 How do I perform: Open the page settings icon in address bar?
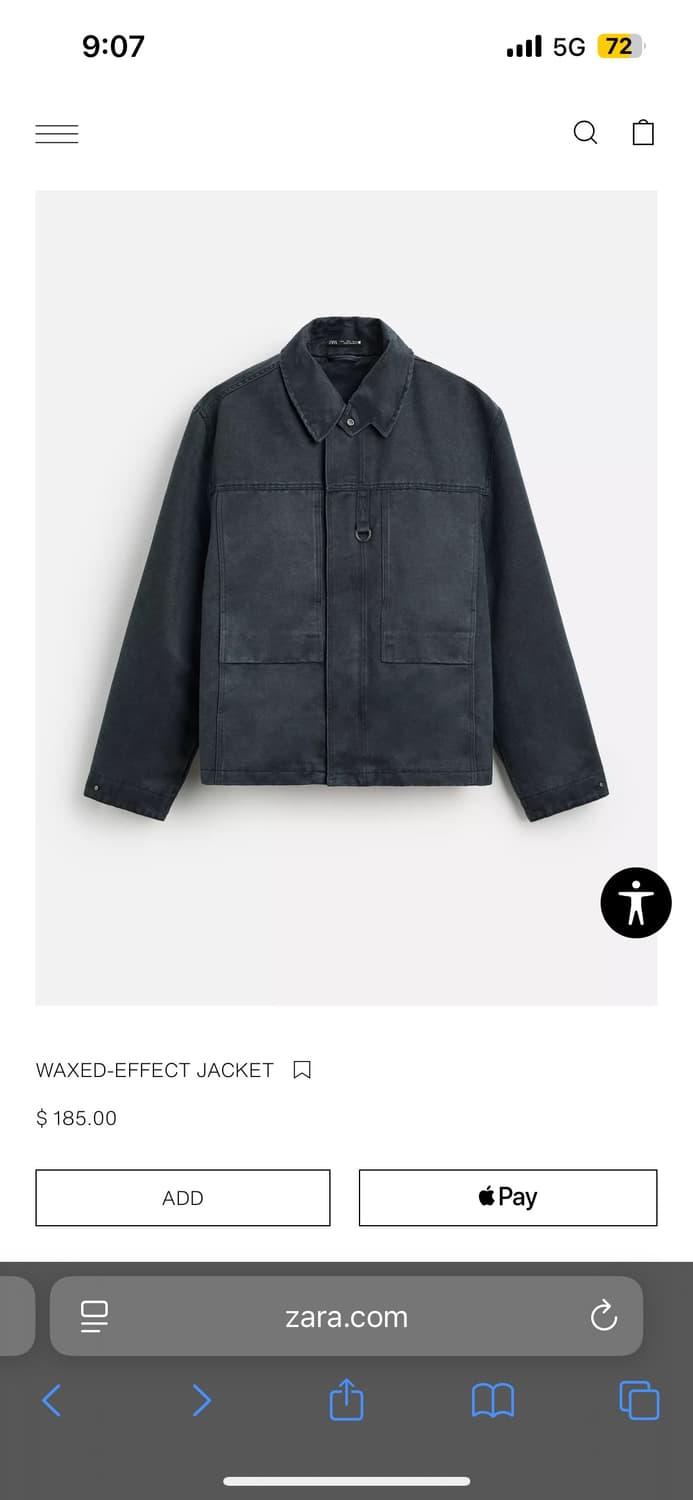tap(95, 1316)
